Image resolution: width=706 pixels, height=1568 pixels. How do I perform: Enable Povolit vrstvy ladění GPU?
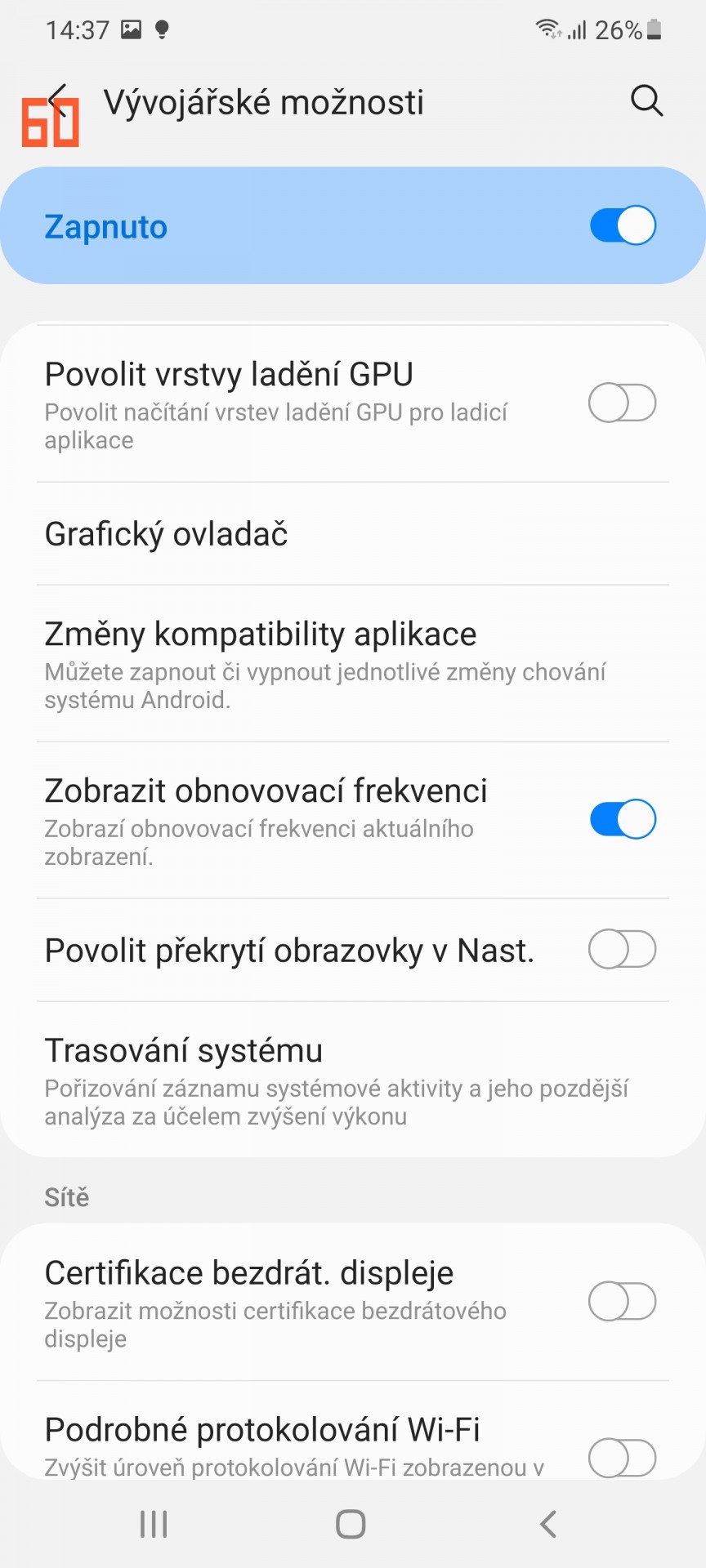pos(623,403)
